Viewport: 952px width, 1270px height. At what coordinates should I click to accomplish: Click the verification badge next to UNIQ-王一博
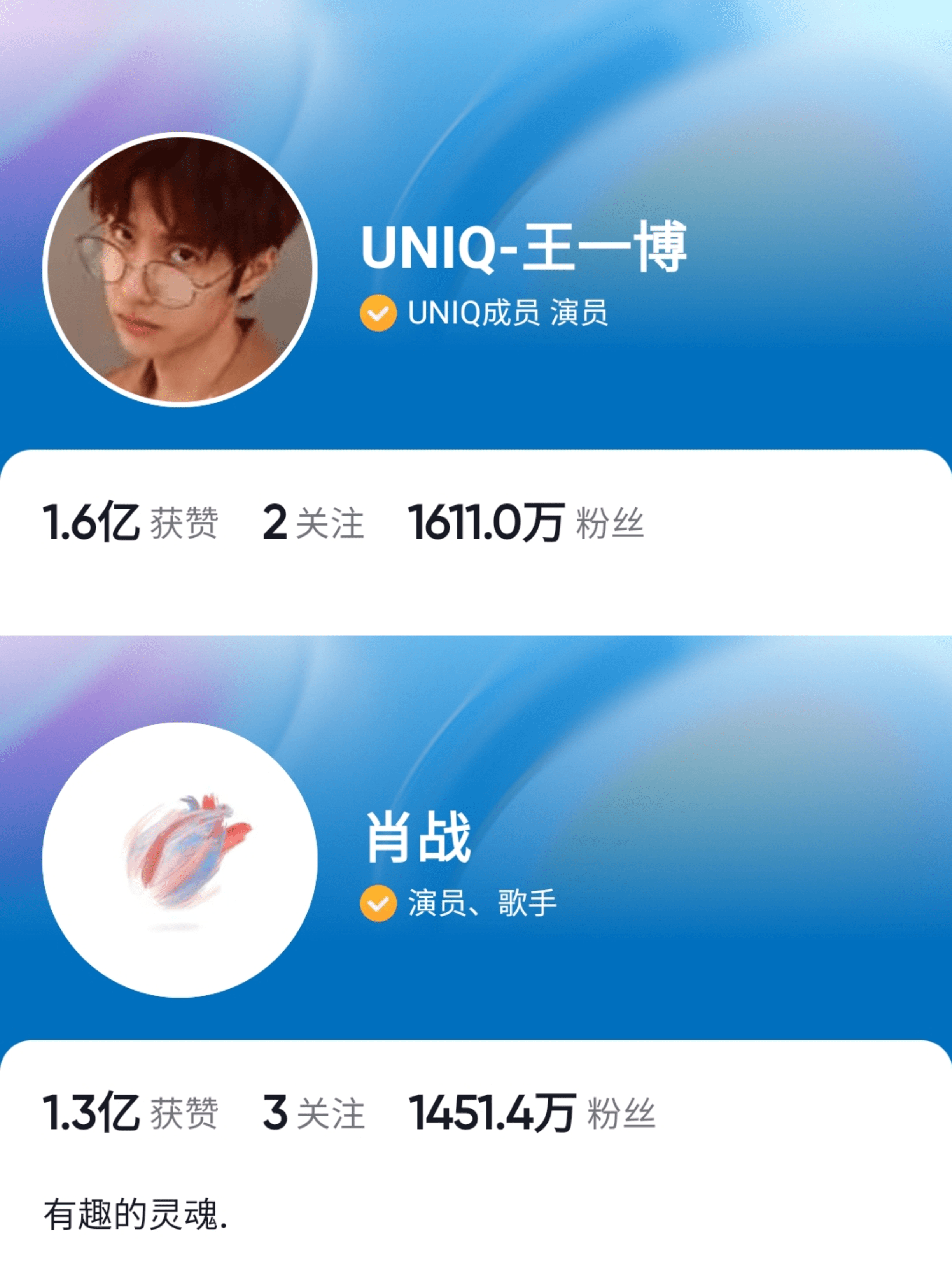coord(379,313)
